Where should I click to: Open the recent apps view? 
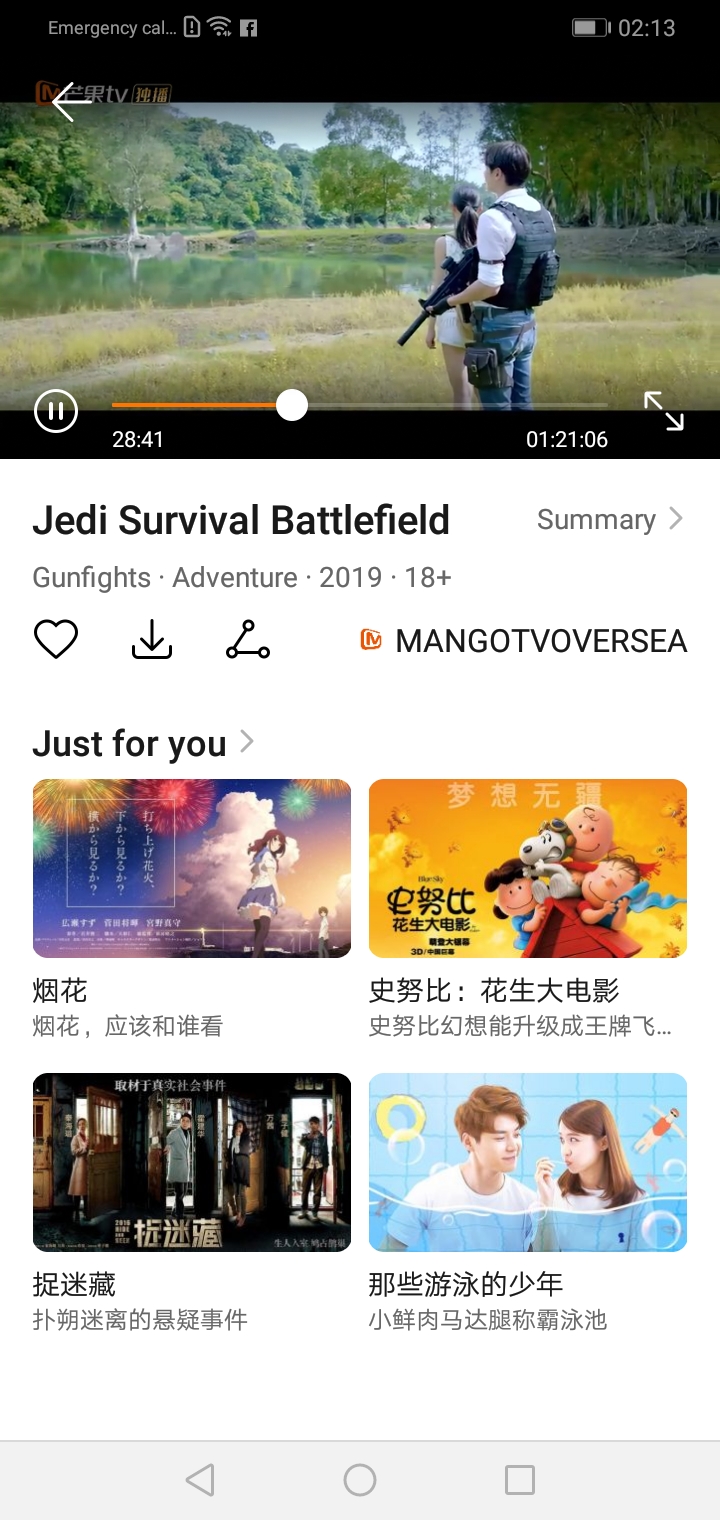coord(520,1480)
